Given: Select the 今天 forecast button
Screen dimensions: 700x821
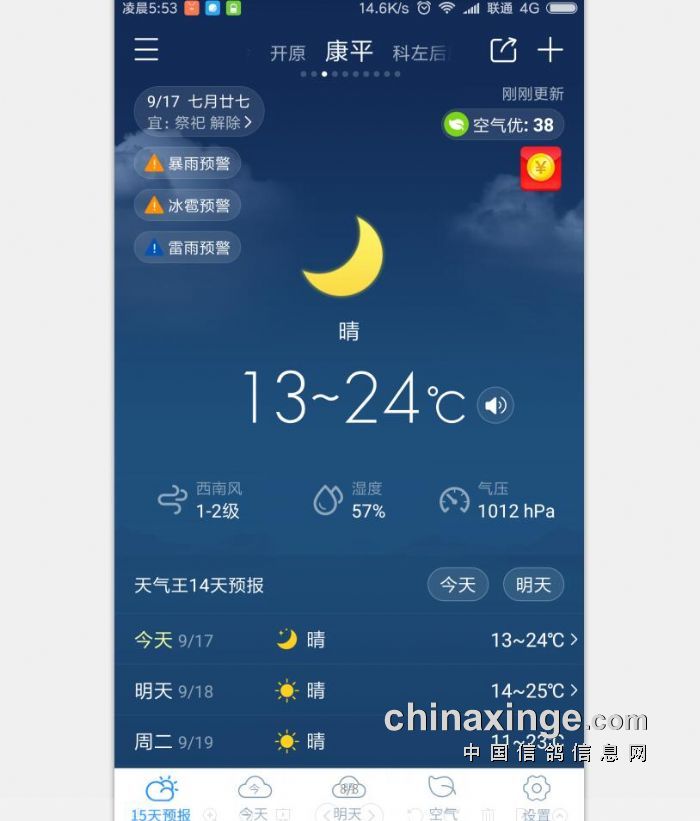Looking at the screenshot, I should tap(458, 585).
